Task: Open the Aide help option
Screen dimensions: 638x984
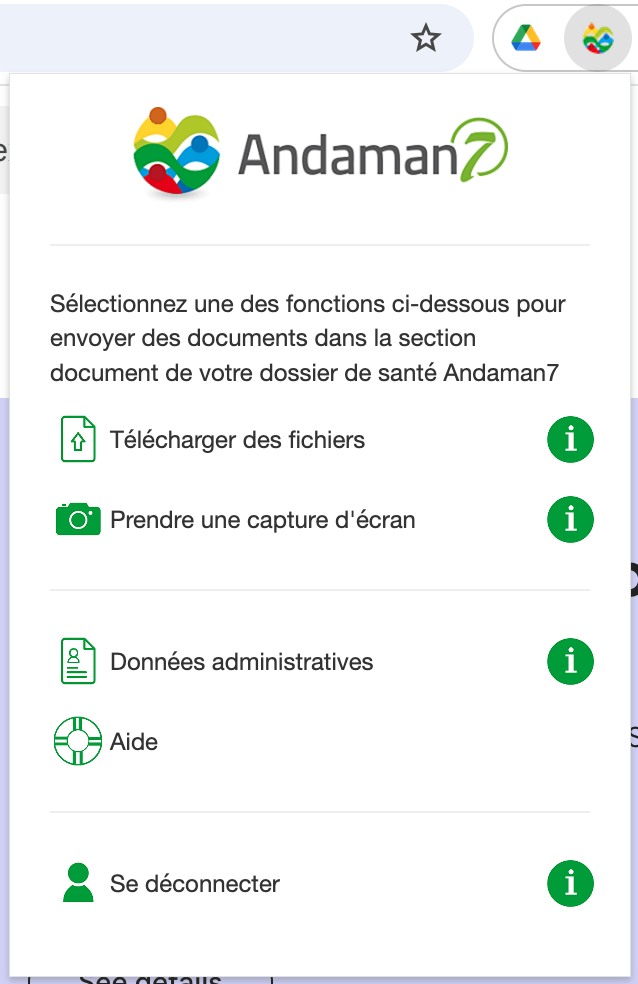Action: click(133, 742)
